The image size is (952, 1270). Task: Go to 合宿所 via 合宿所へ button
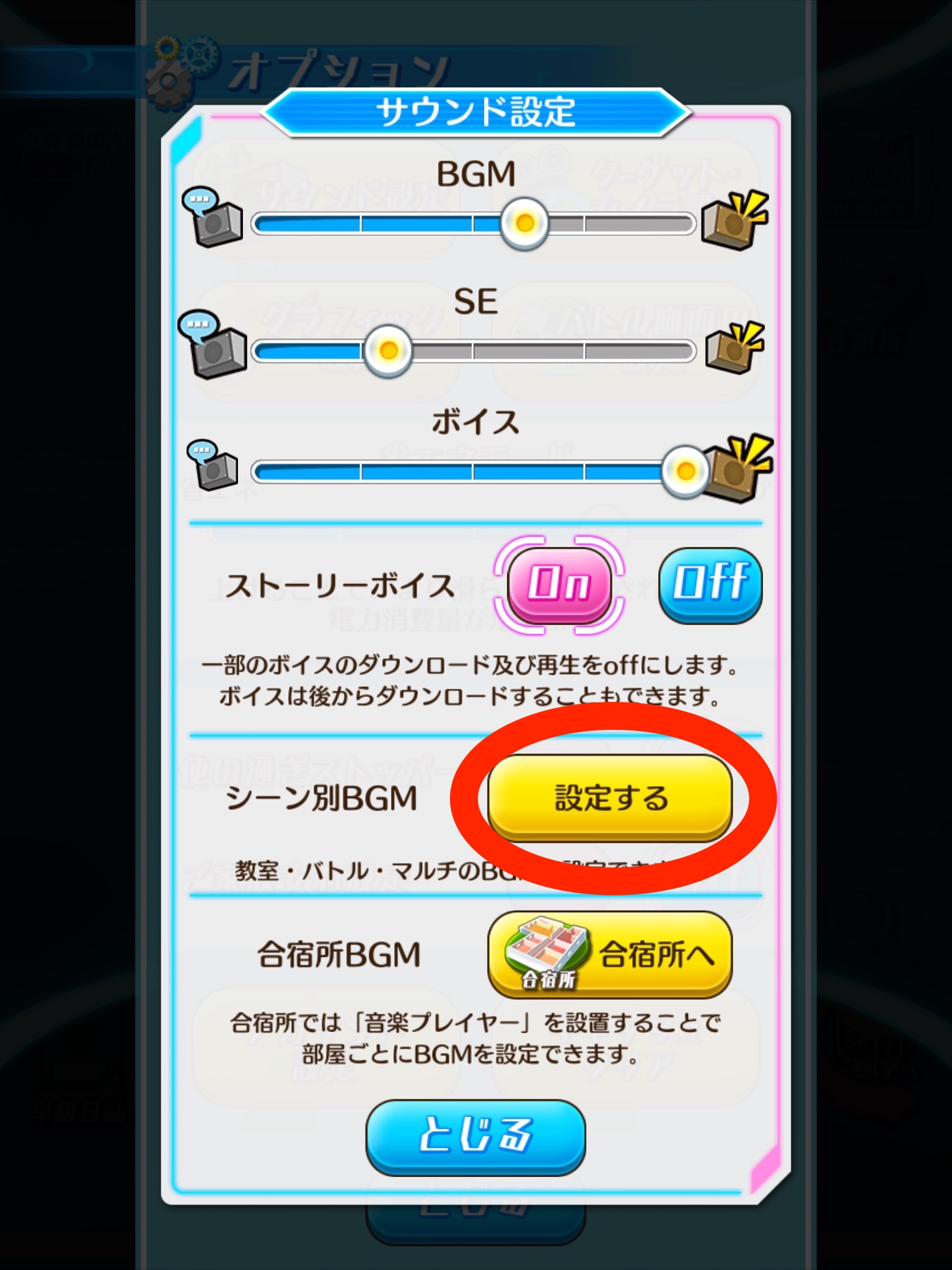point(610,954)
